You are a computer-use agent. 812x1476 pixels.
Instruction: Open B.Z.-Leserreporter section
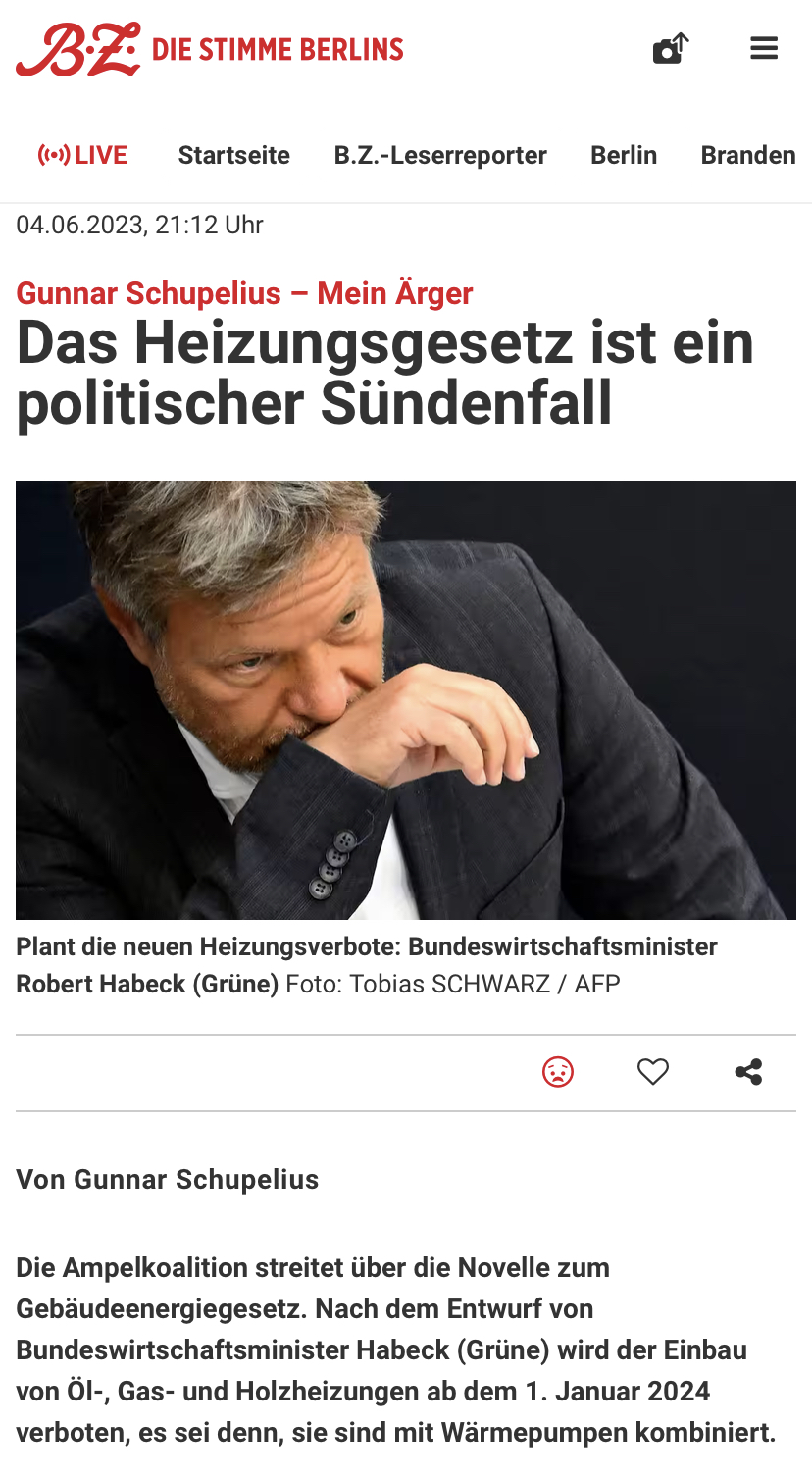(x=440, y=155)
